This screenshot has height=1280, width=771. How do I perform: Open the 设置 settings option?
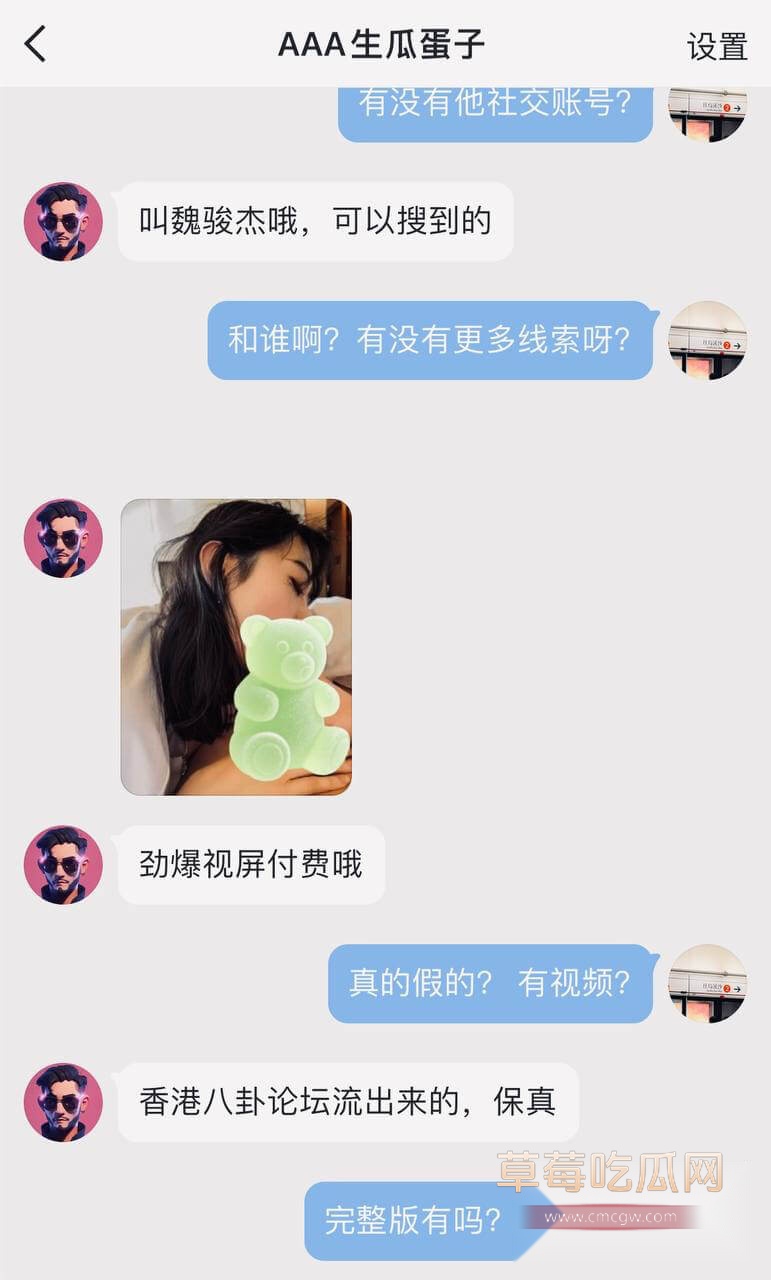(714, 45)
